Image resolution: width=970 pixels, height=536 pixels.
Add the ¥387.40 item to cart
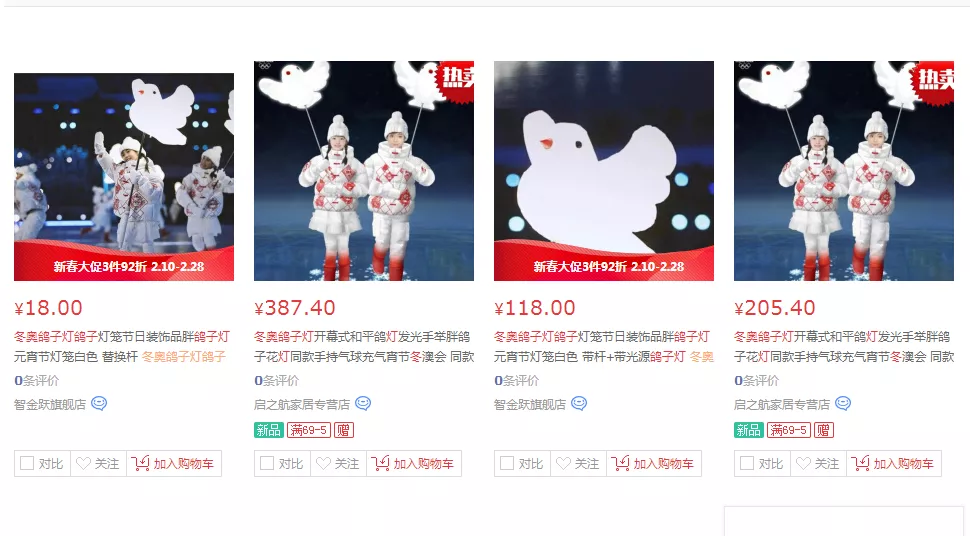tap(414, 463)
